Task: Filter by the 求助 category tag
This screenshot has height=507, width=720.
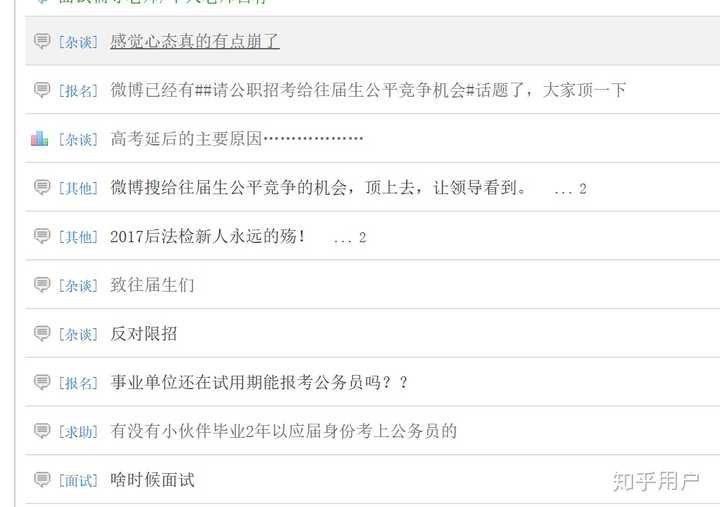Action: click(x=78, y=432)
